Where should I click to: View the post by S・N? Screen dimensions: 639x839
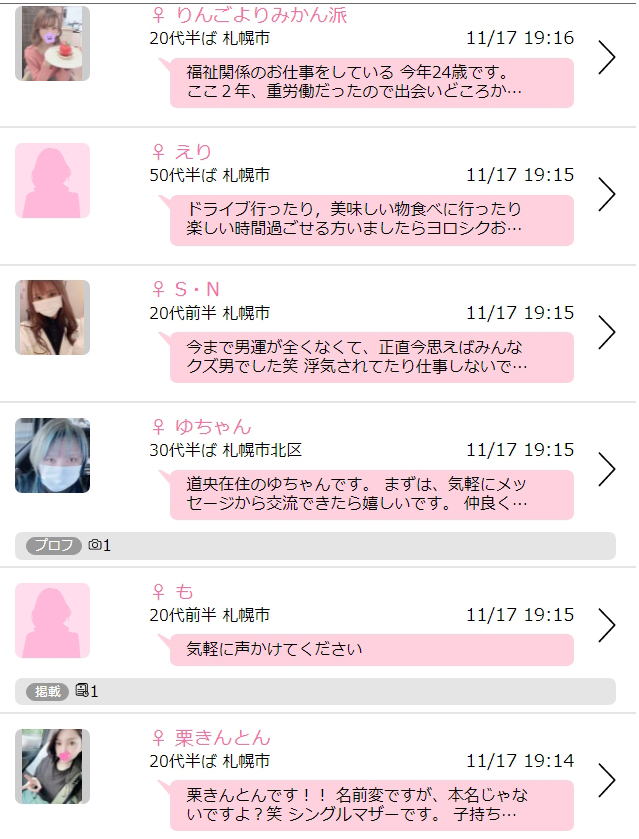click(371, 357)
